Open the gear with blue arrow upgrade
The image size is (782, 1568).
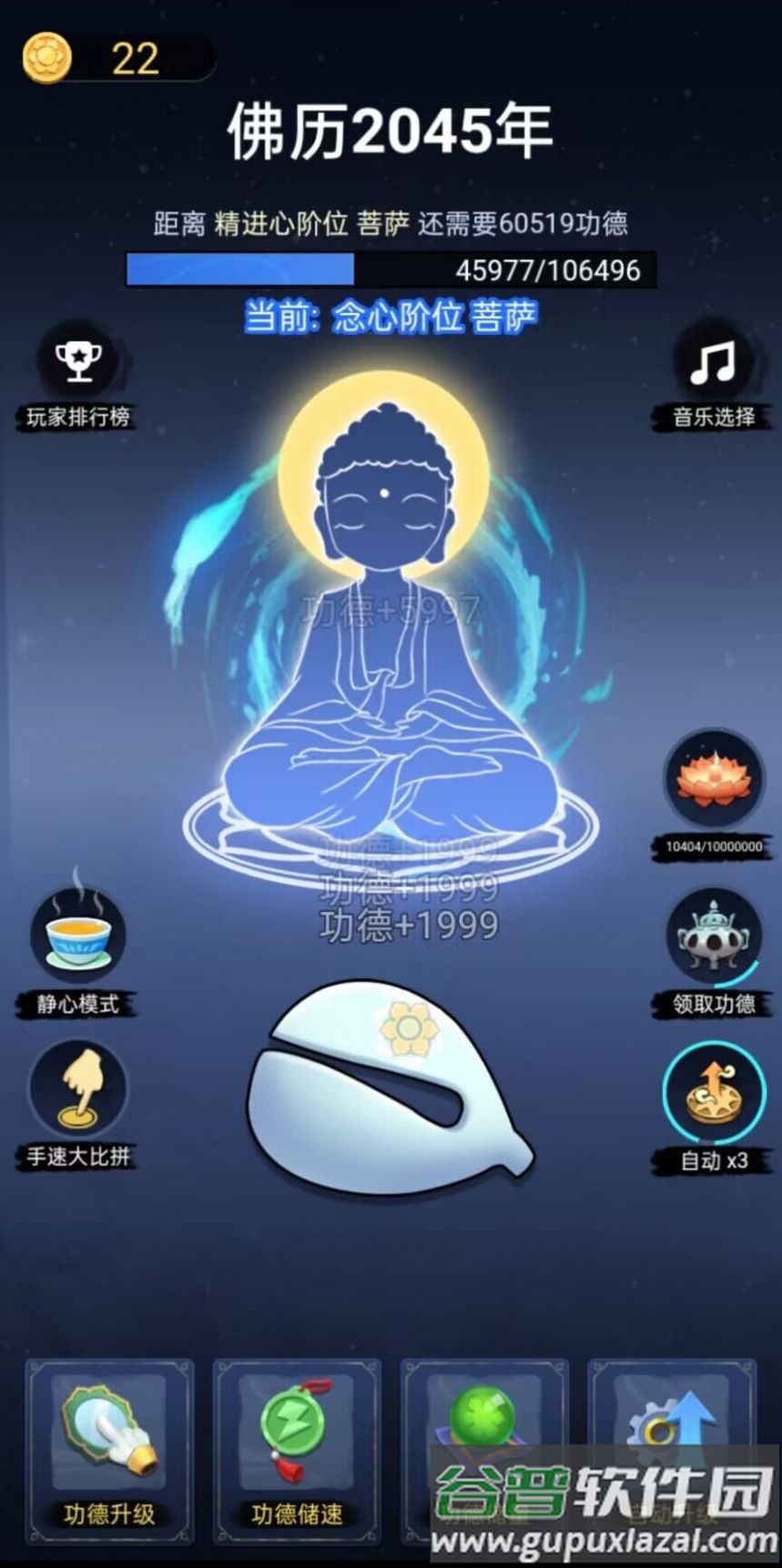coord(672,1420)
